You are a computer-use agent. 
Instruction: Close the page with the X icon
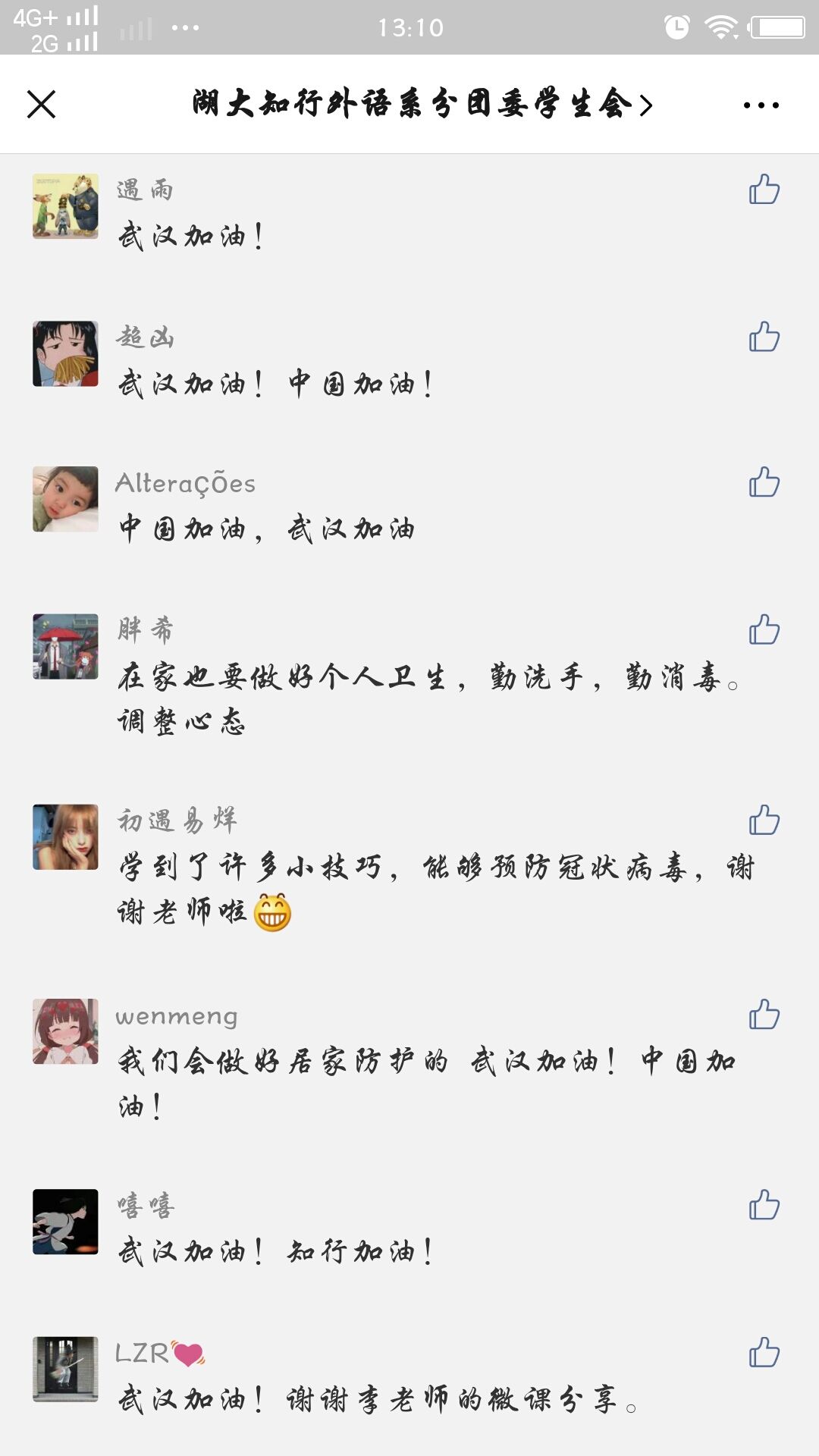(42, 105)
